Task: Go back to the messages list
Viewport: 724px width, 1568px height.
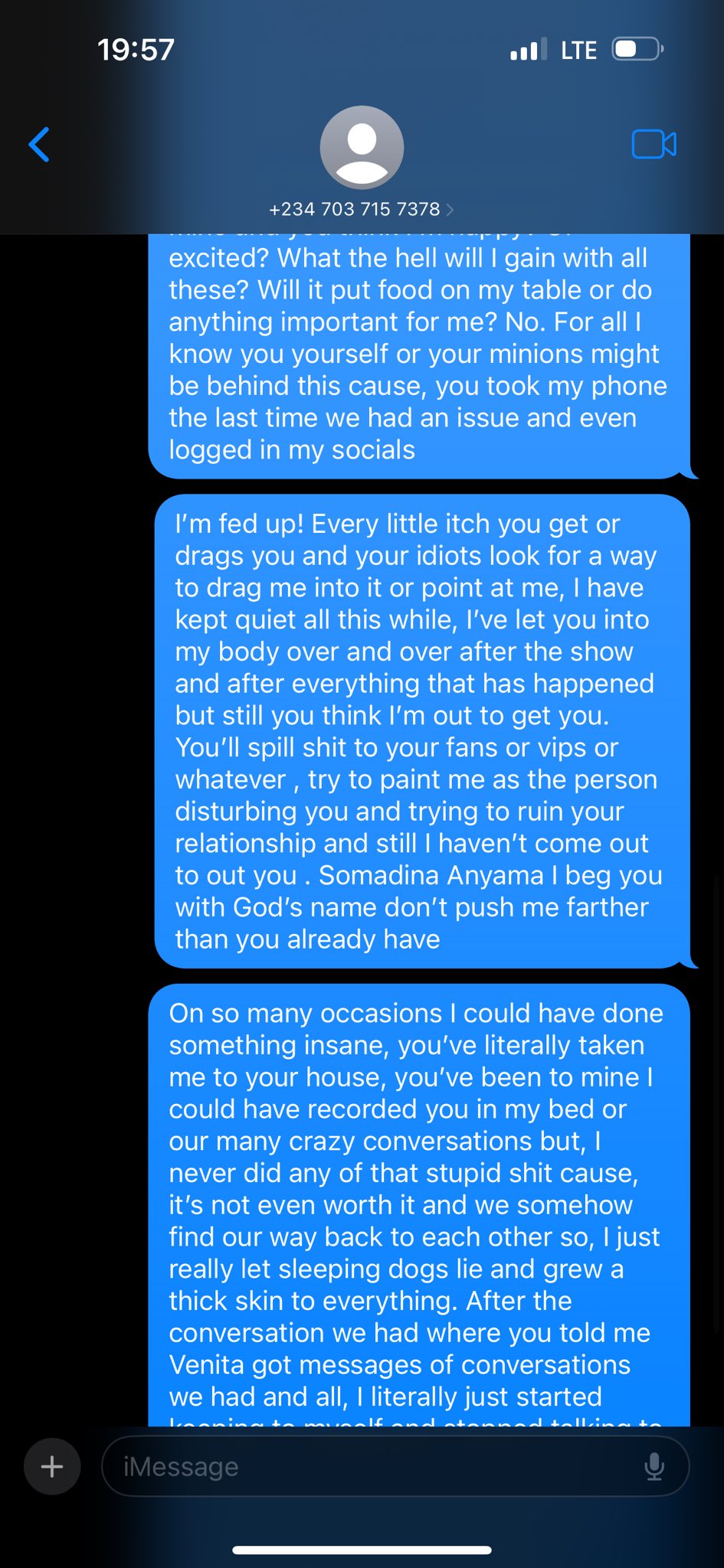Action: click(39, 145)
